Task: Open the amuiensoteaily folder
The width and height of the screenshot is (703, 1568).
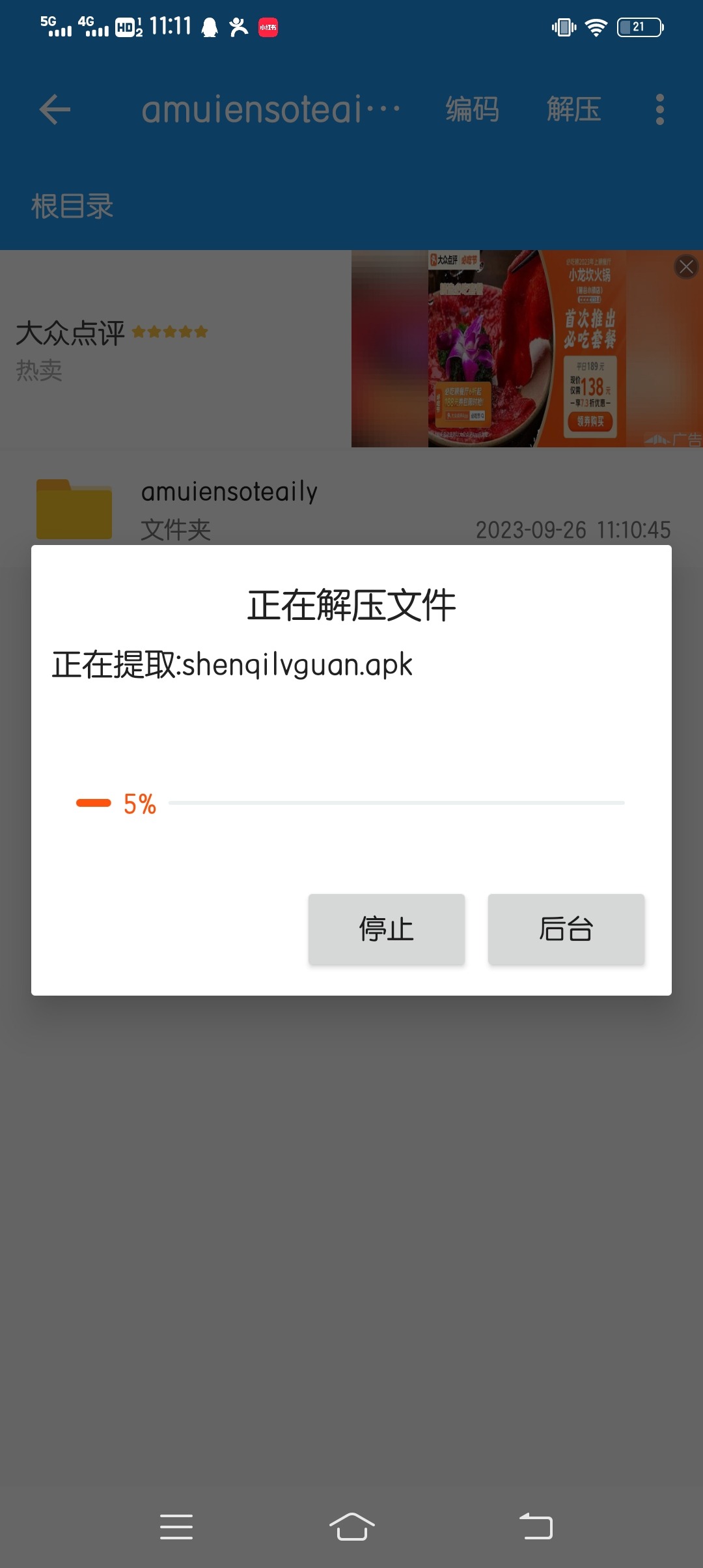Action: 229,492
